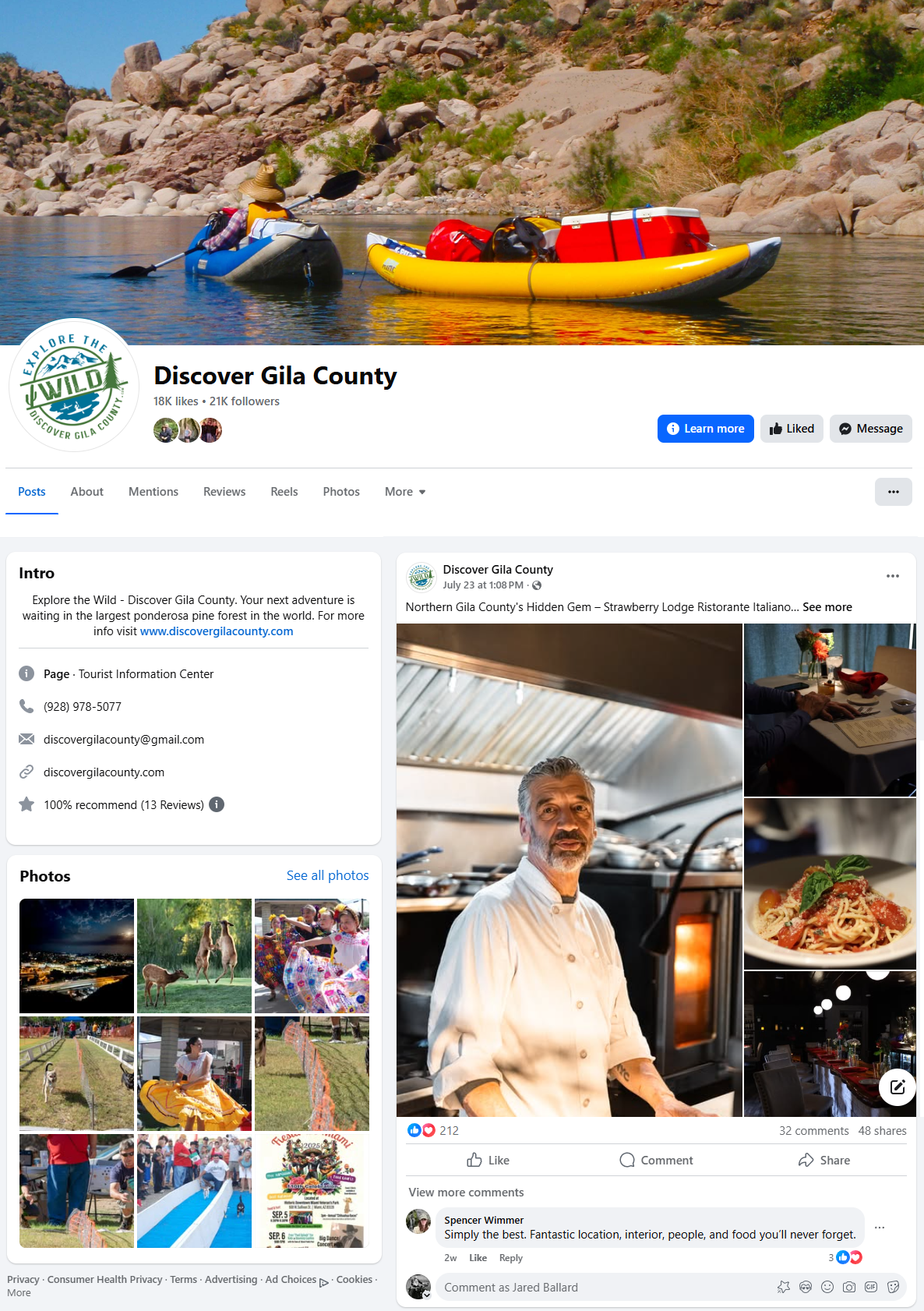Switch to the Mentions tab
Image resolution: width=924 pixels, height=1311 pixels.
tap(153, 492)
